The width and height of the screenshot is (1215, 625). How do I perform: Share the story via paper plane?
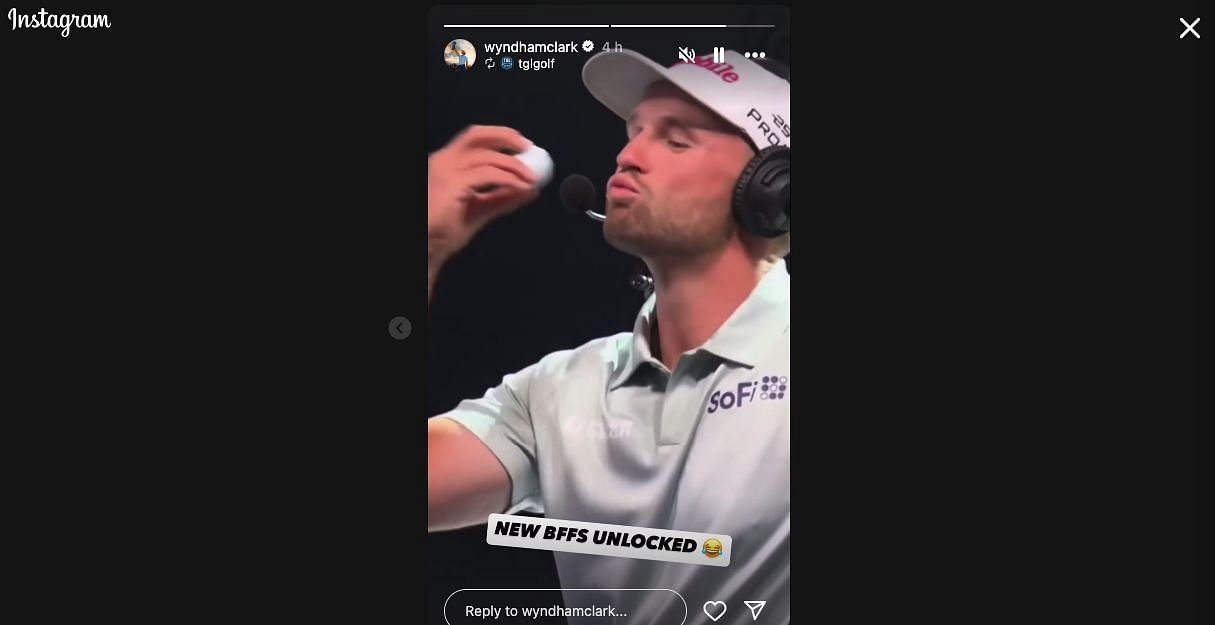(755, 610)
